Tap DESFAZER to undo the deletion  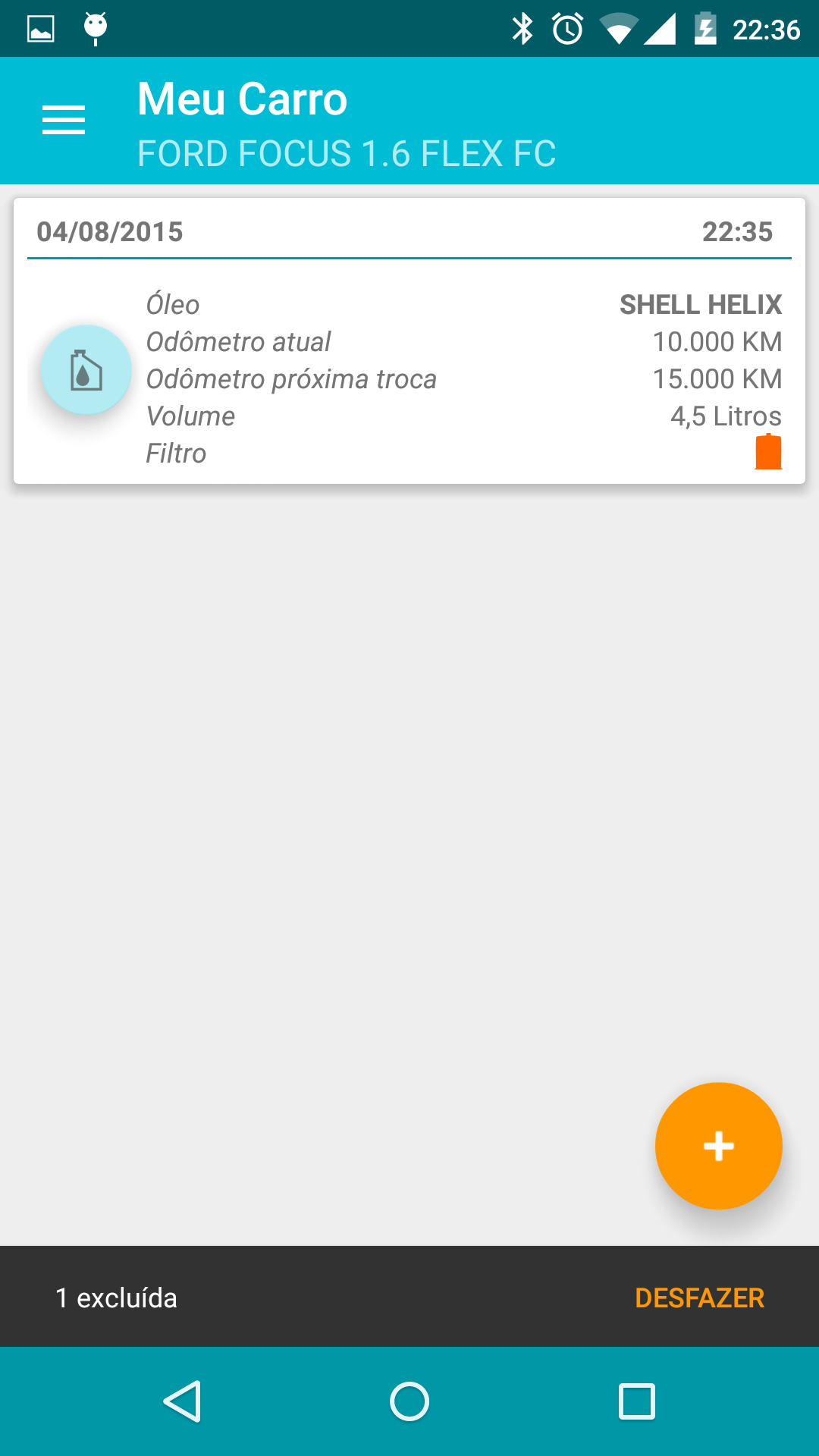click(x=699, y=1298)
